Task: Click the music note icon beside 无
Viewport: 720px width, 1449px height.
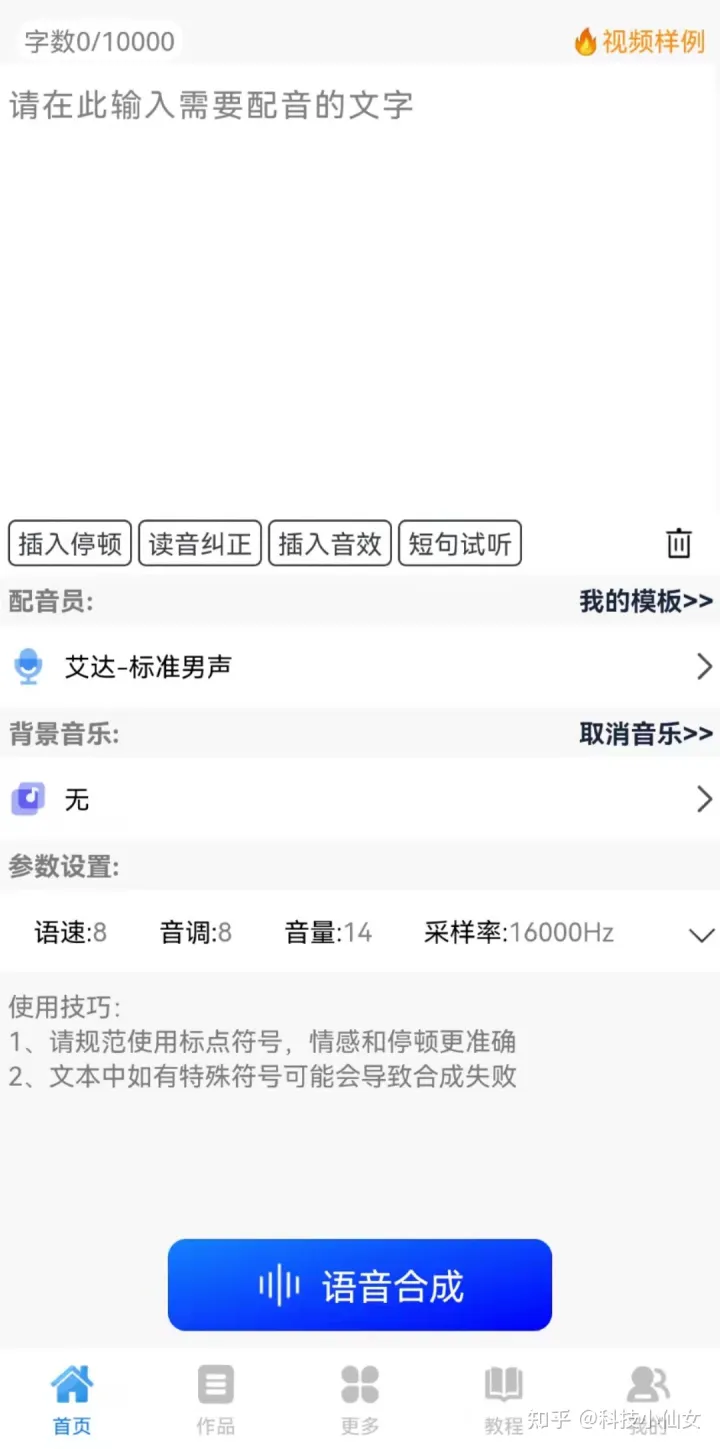Action: tap(27, 799)
